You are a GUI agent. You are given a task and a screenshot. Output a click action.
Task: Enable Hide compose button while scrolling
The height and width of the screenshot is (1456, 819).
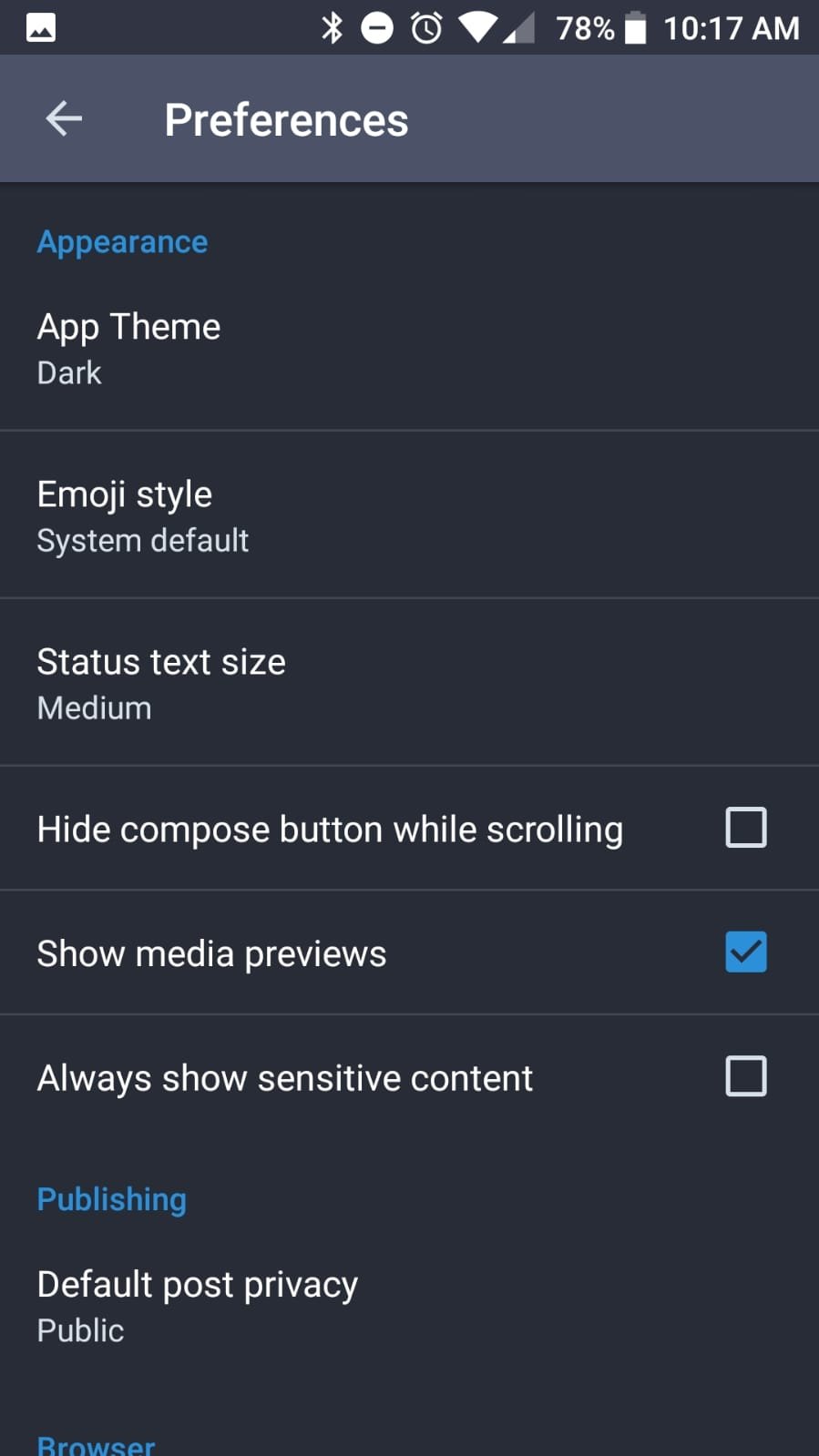[745, 828]
